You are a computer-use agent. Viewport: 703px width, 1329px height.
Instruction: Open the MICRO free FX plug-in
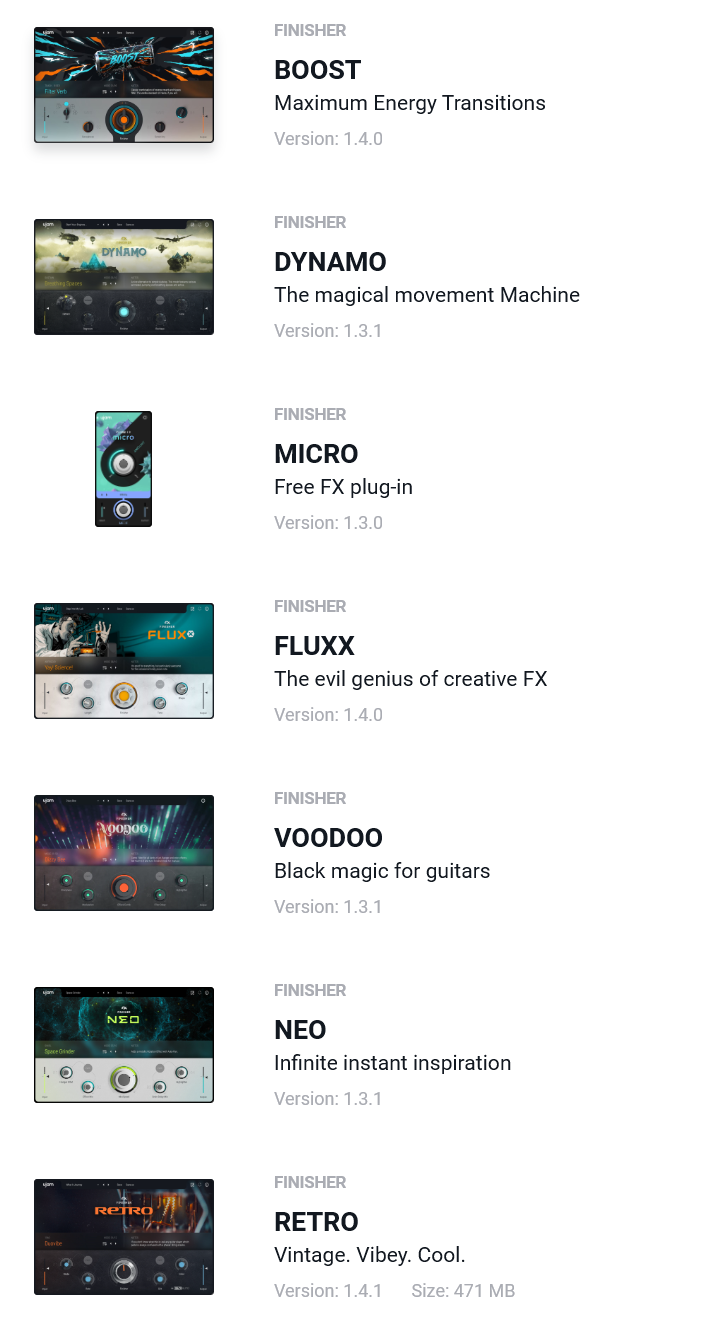pos(316,455)
